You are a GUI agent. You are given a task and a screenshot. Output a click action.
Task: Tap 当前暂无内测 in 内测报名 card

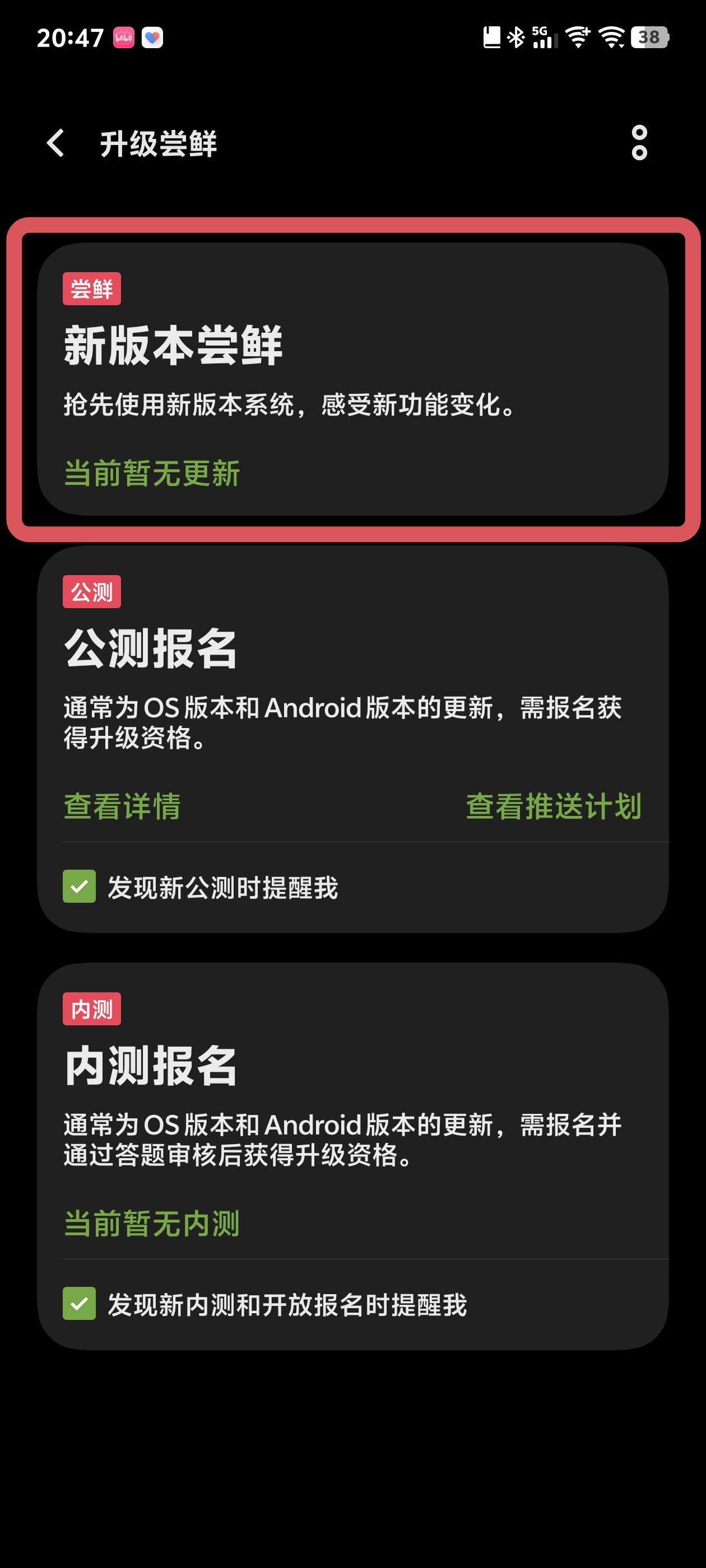click(x=152, y=1224)
